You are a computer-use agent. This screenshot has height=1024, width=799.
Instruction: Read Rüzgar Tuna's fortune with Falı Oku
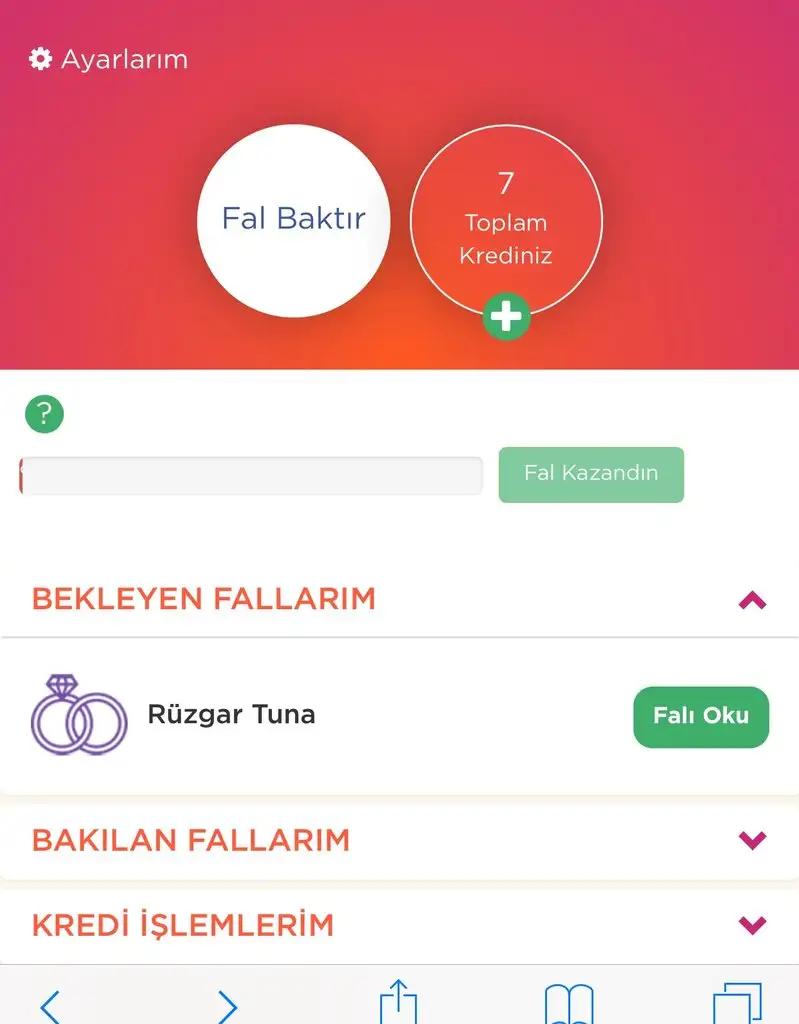[700, 717]
